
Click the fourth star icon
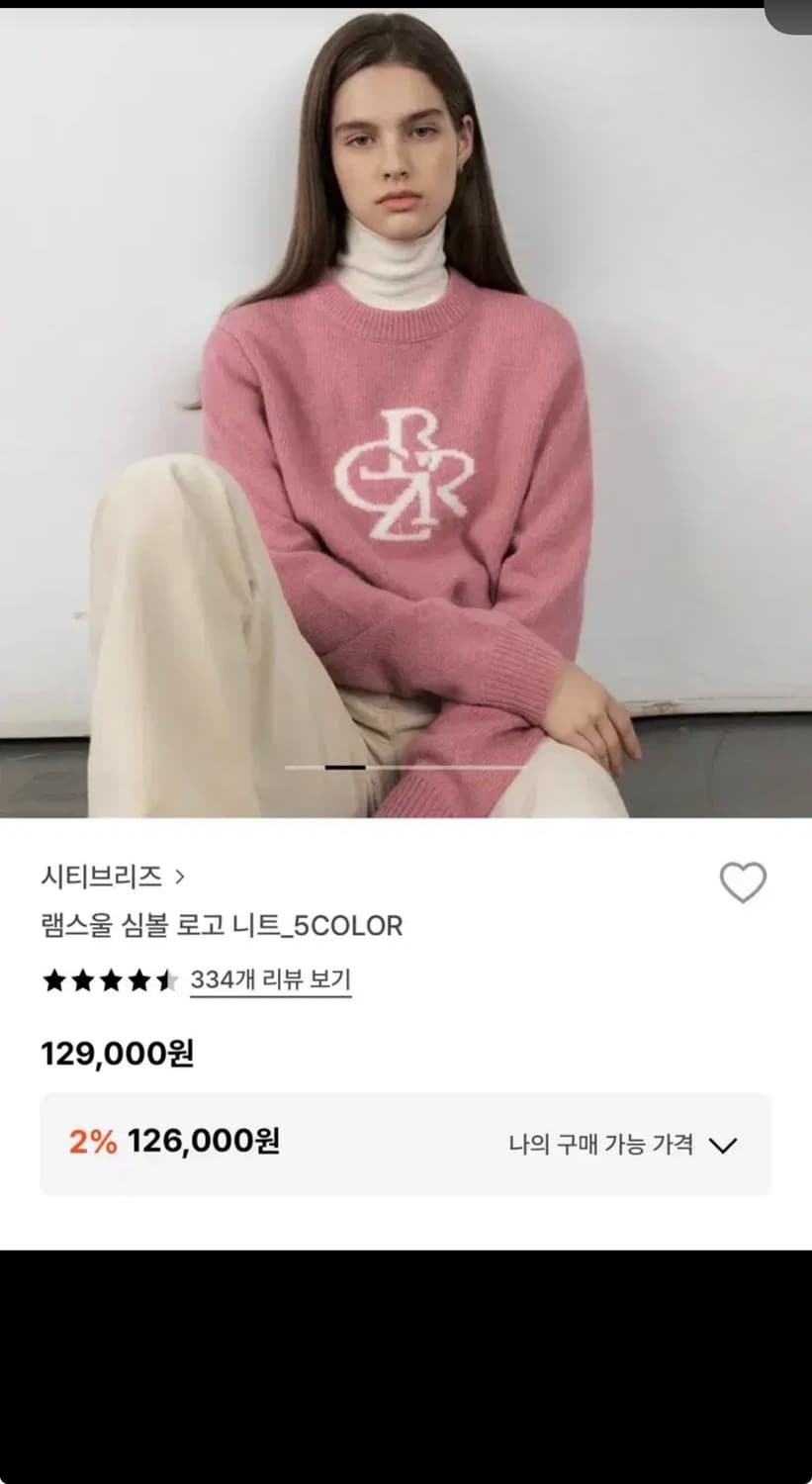point(137,979)
